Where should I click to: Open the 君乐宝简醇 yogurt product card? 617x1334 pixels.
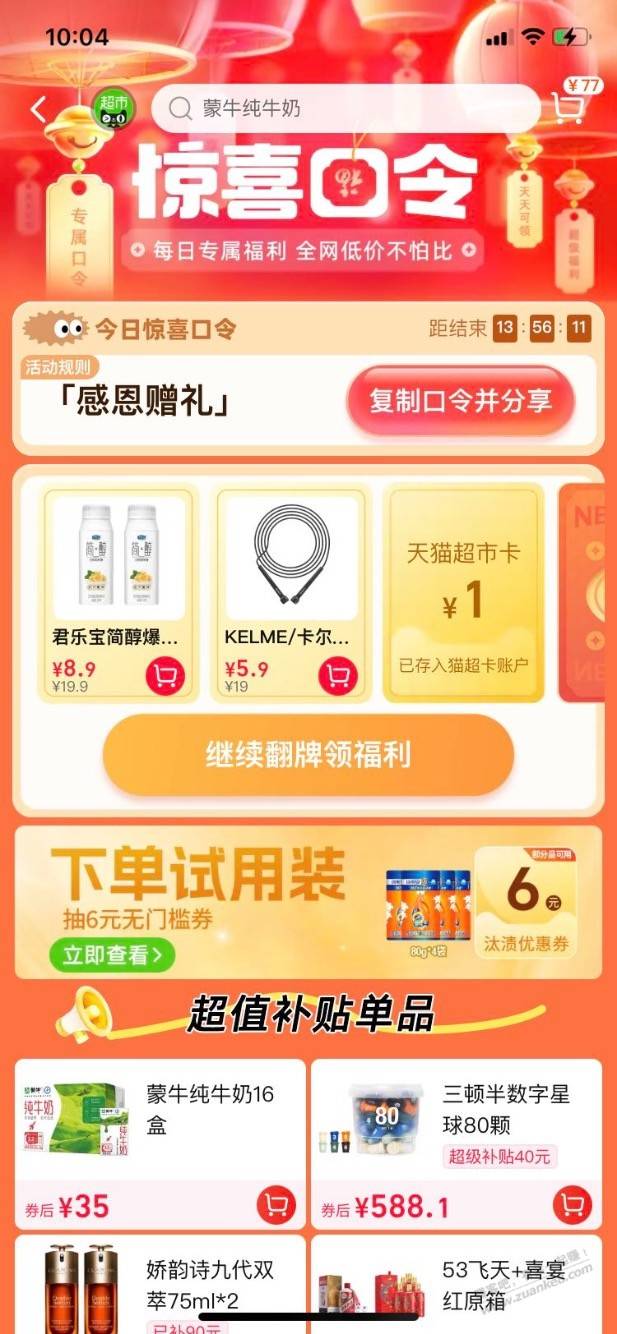point(119,594)
